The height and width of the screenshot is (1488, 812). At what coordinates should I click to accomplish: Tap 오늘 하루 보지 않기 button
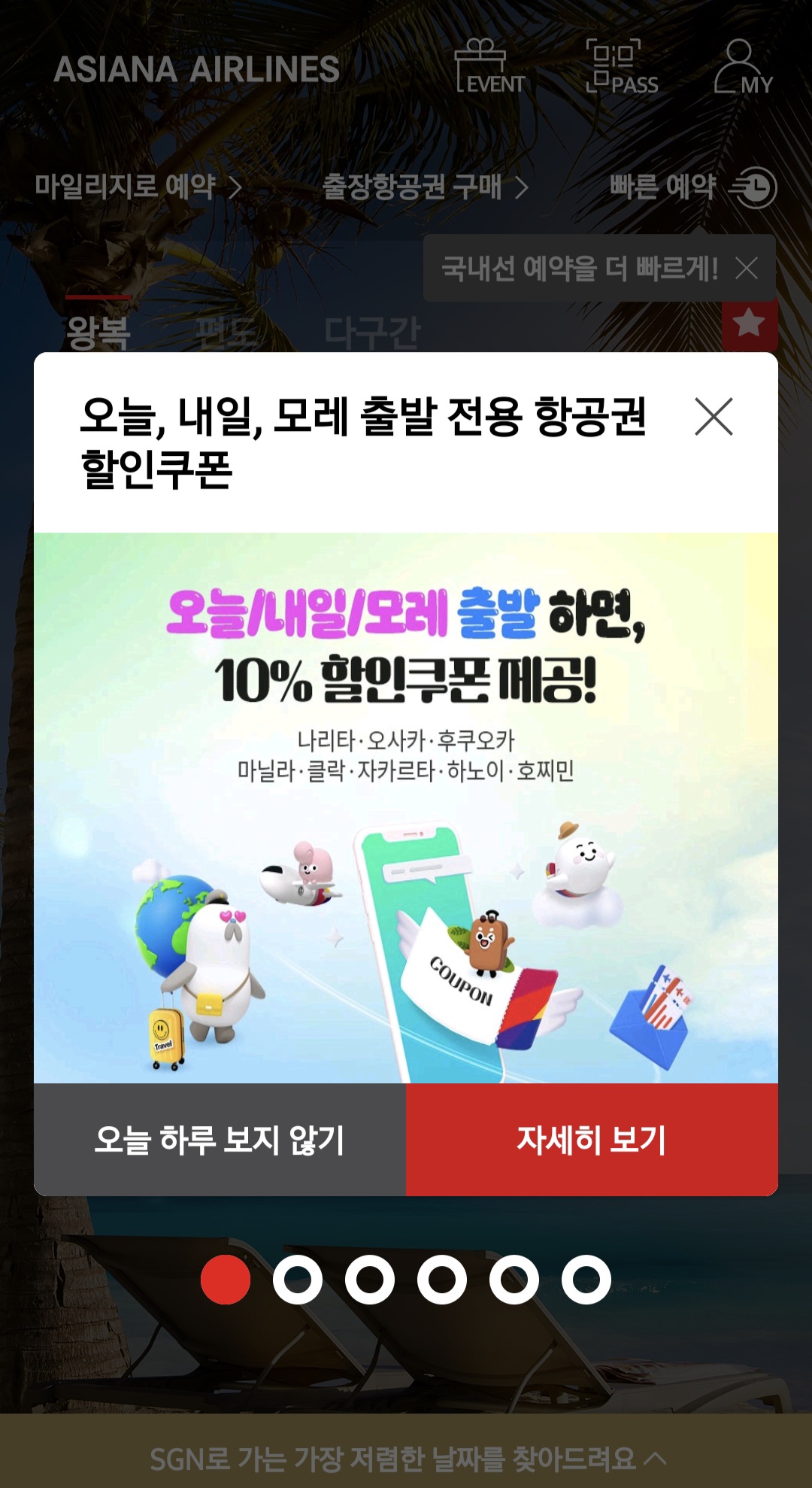point(220,1140)
